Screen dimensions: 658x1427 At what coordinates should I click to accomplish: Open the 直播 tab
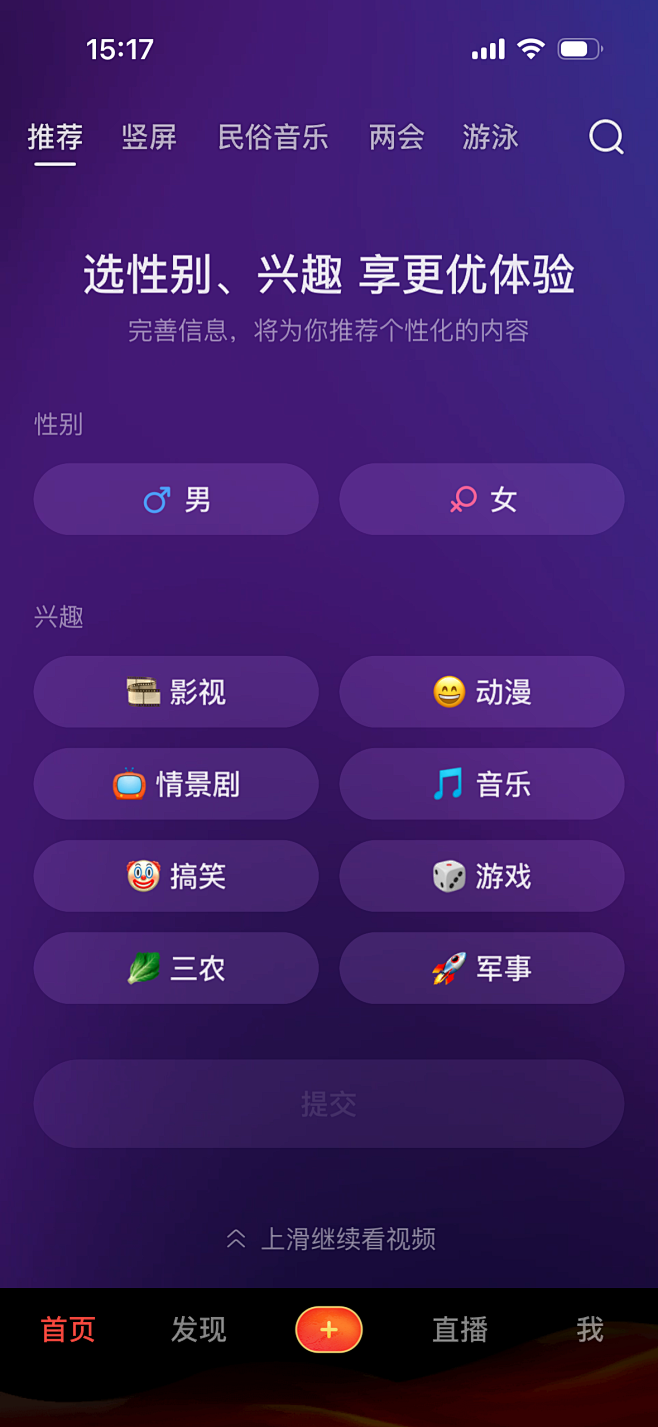coord(460,1329)
